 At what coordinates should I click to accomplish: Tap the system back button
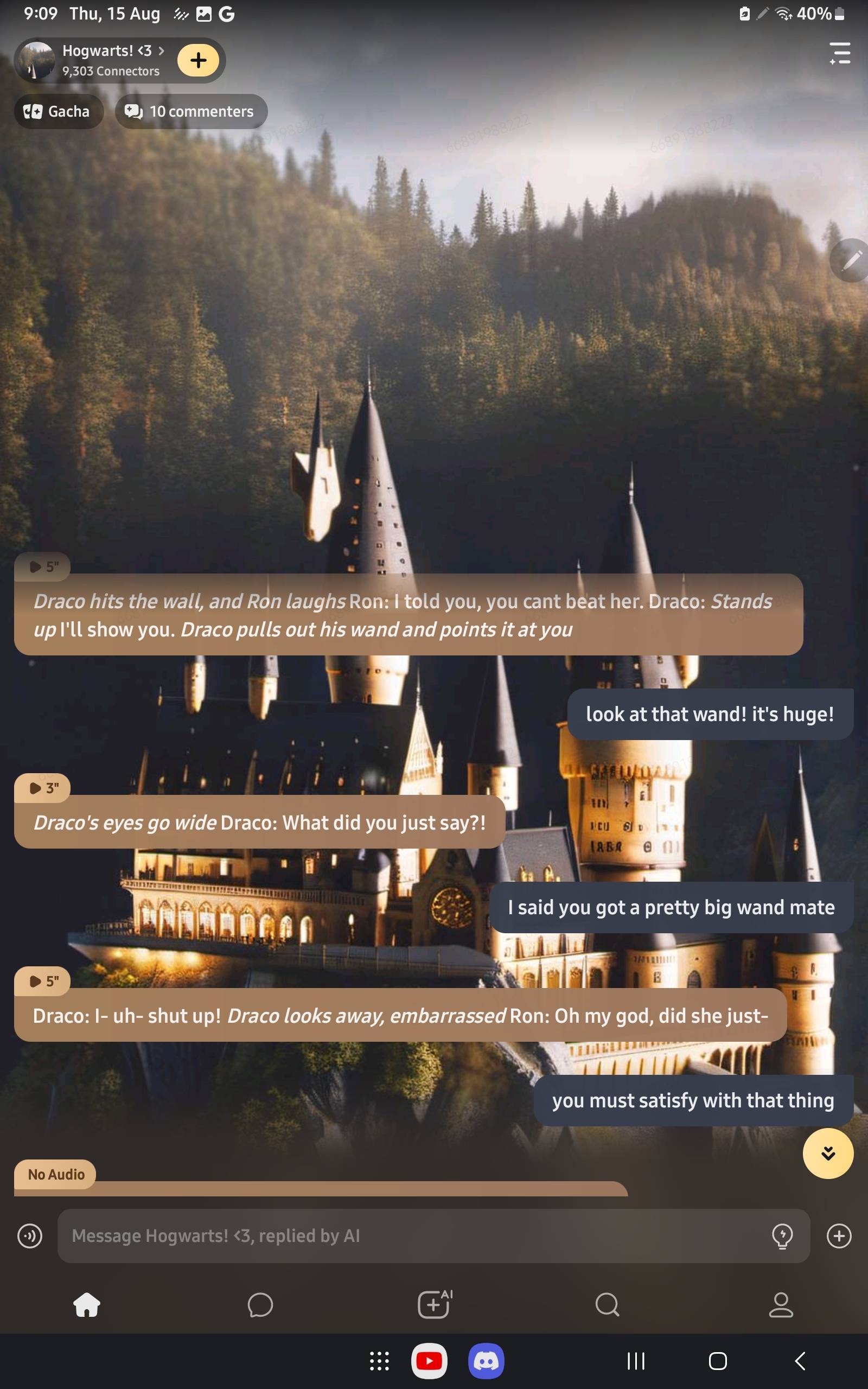pos(800,1361)
